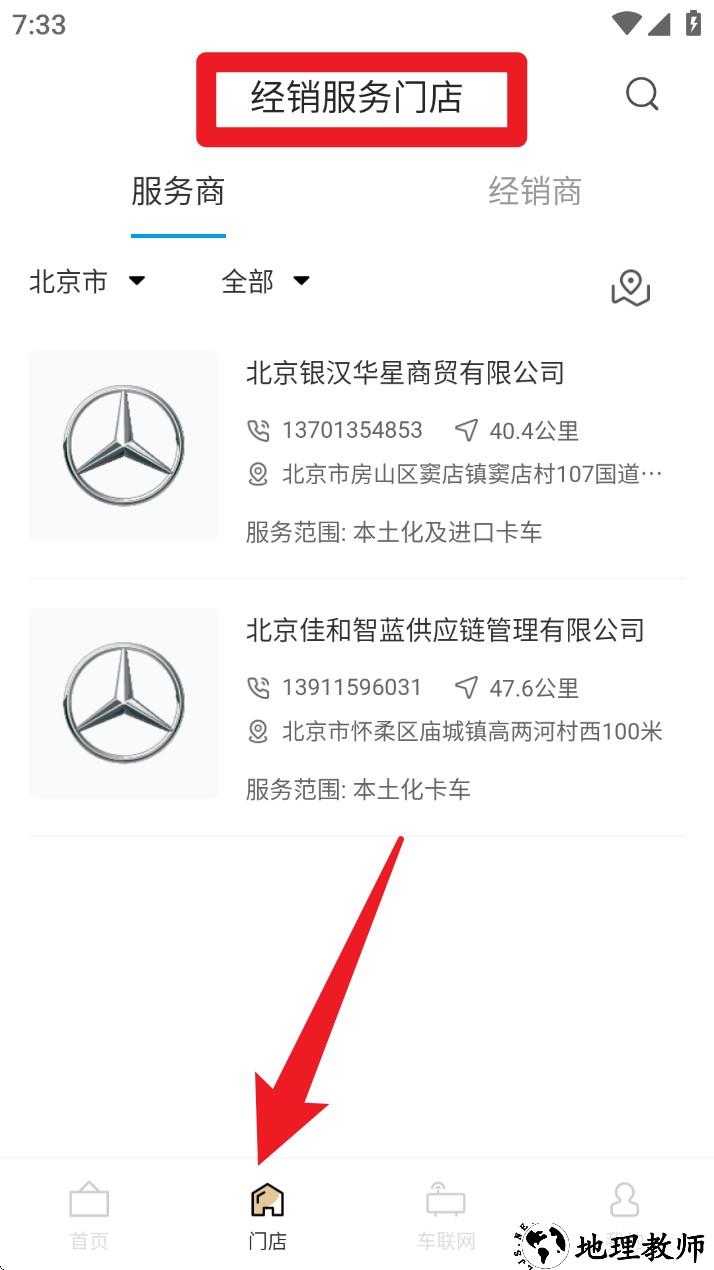Switch to the 经销商 tab
Image resolution: width=714 pixels, height=1270 pixels.
534,191
